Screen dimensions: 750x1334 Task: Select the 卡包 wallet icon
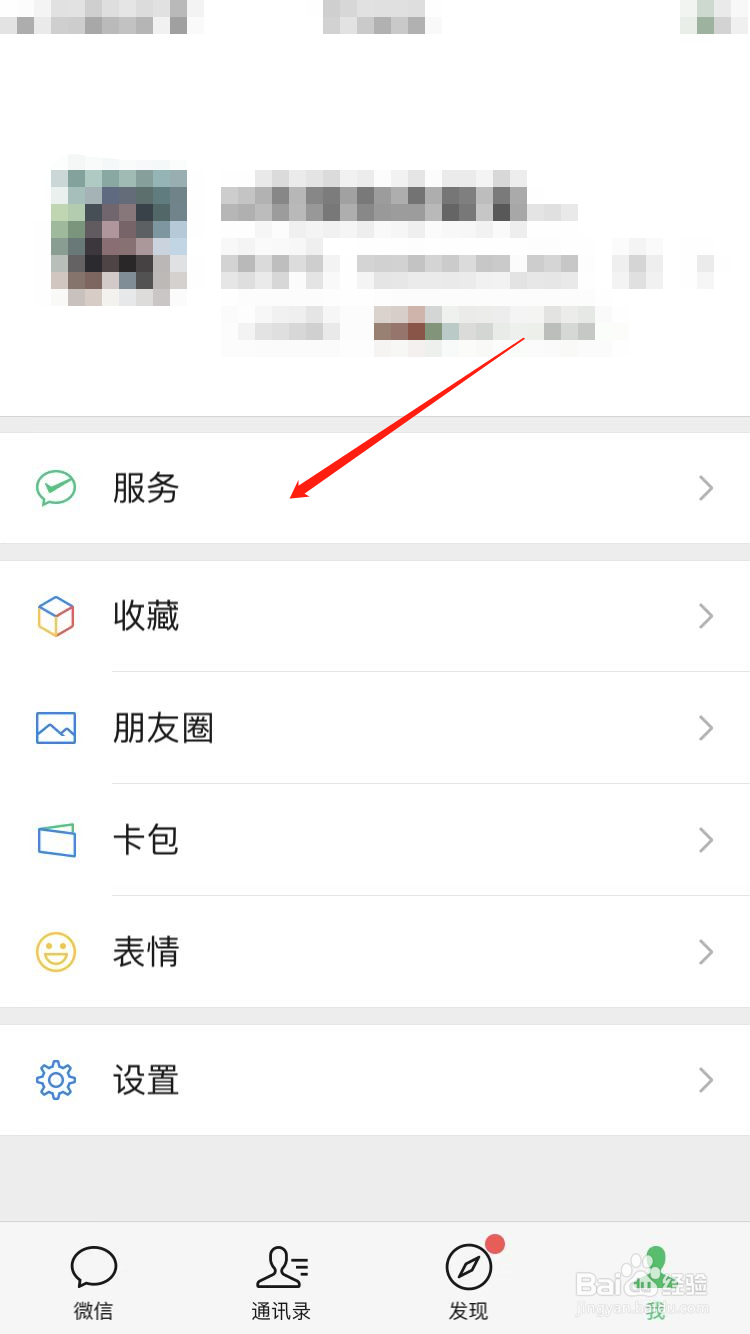tap(56, 840)
